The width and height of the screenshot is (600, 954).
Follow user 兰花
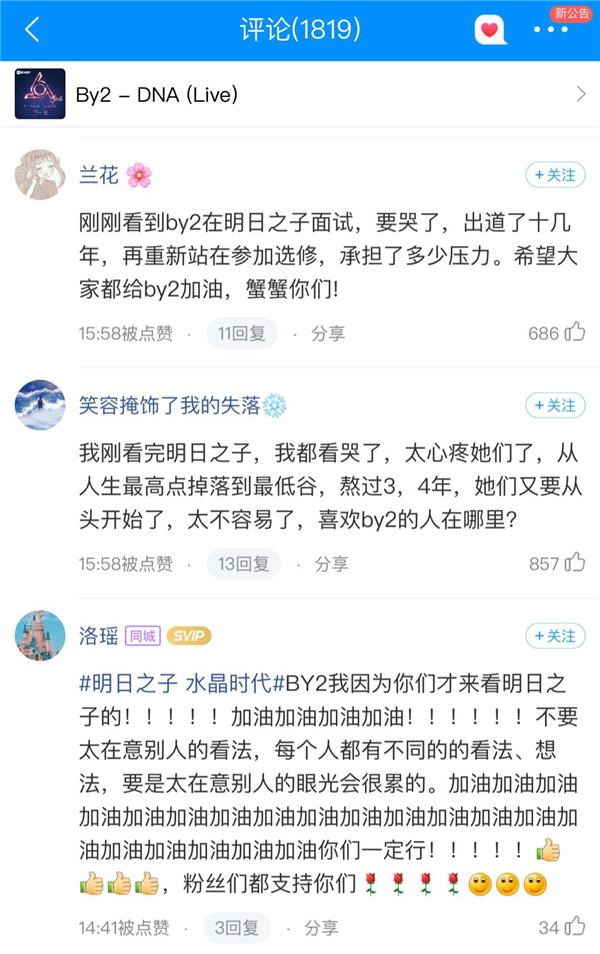(555, 175)
